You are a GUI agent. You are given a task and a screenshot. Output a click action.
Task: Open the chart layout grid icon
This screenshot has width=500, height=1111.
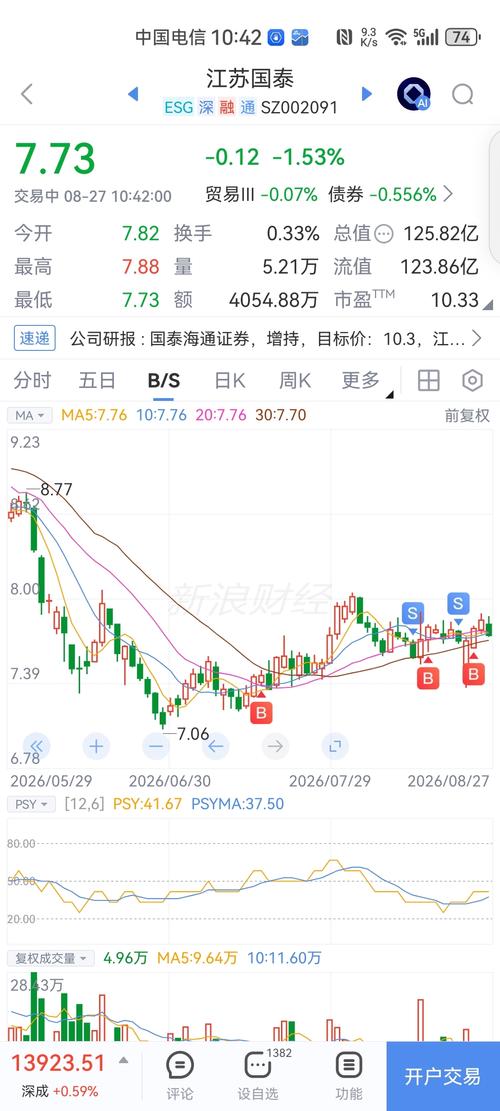tap(428, 380)
